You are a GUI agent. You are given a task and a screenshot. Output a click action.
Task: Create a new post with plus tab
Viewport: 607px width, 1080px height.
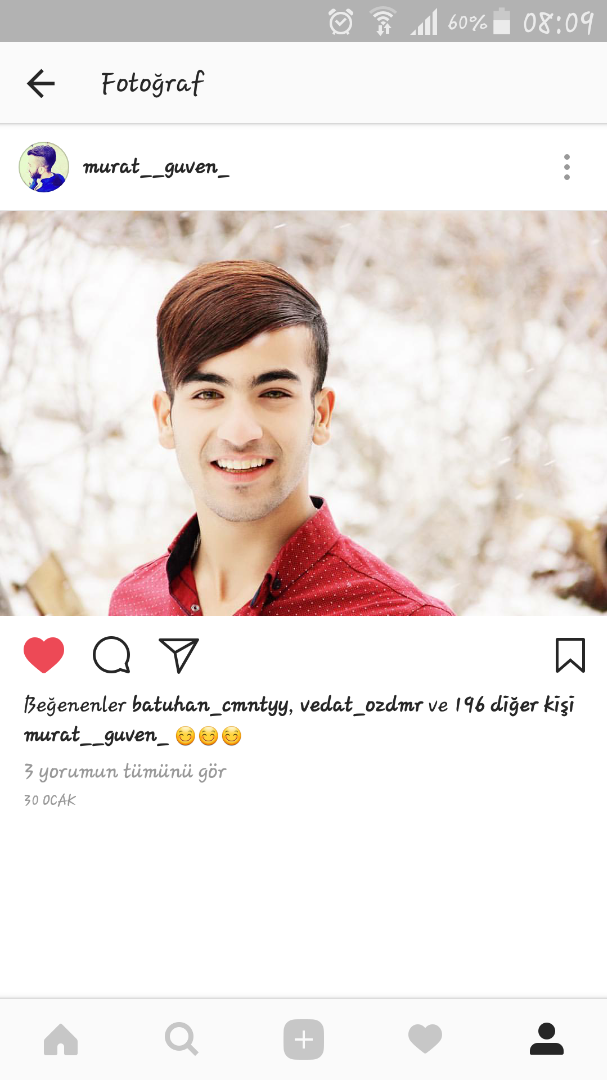pyautogui.click(x=303, y=1040)
